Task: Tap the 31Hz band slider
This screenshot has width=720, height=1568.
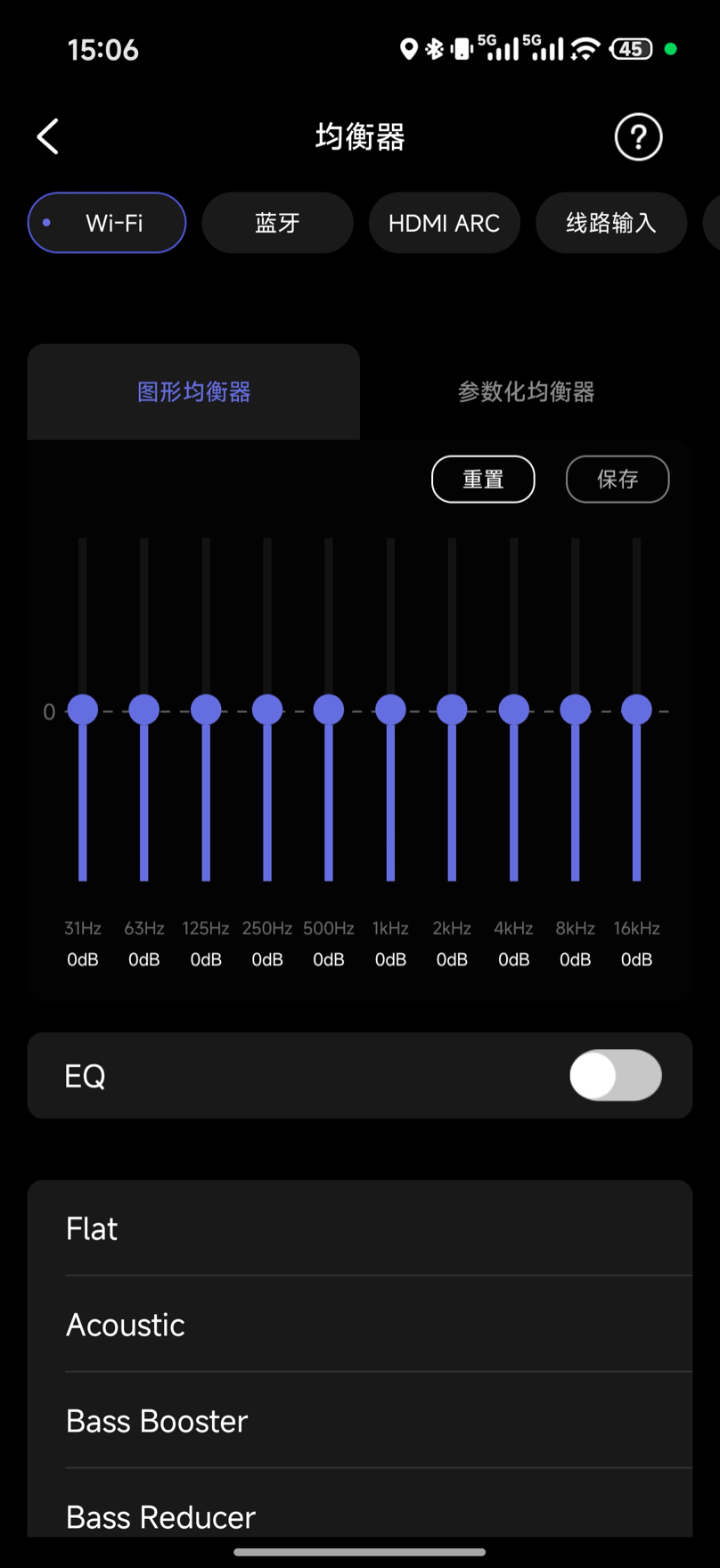Action: click(x=83, y=710)
